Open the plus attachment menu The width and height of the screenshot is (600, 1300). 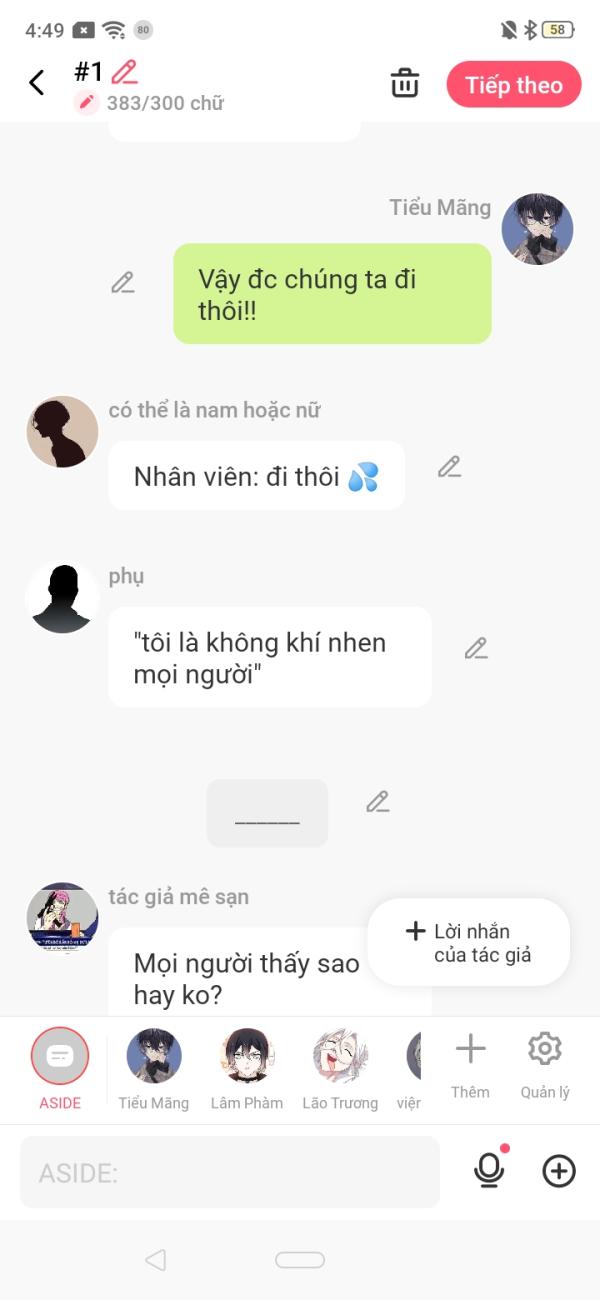coord(559,1171)
